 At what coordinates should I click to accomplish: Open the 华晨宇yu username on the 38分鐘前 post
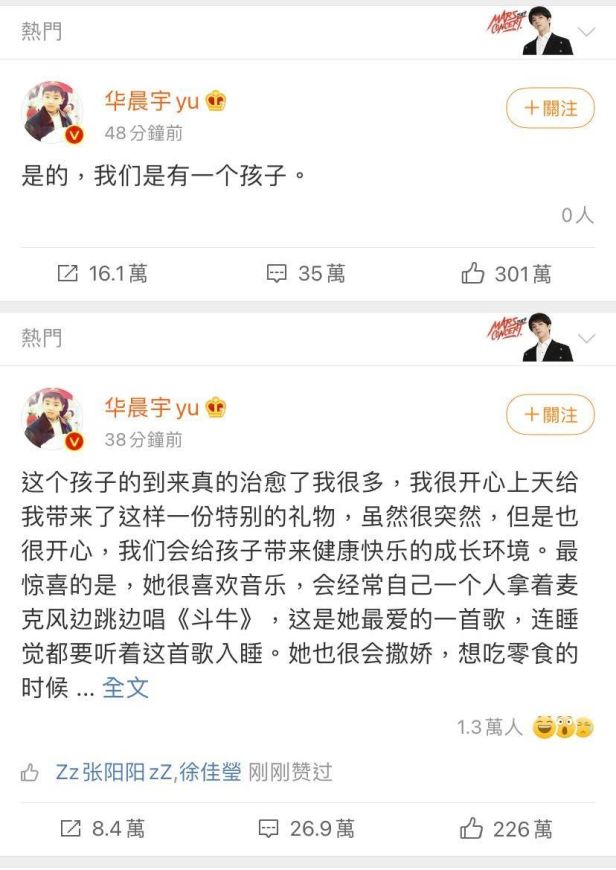click(x=152, y=407)
